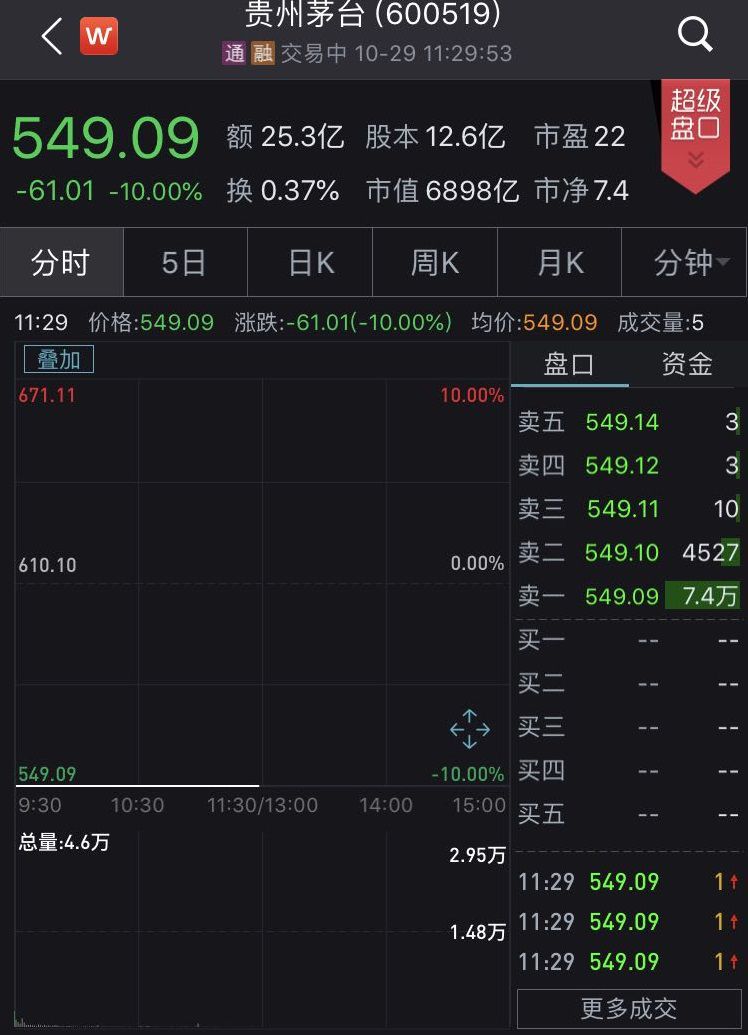Select the 周K chart tab
The image size is (748, 1035).
435,263
